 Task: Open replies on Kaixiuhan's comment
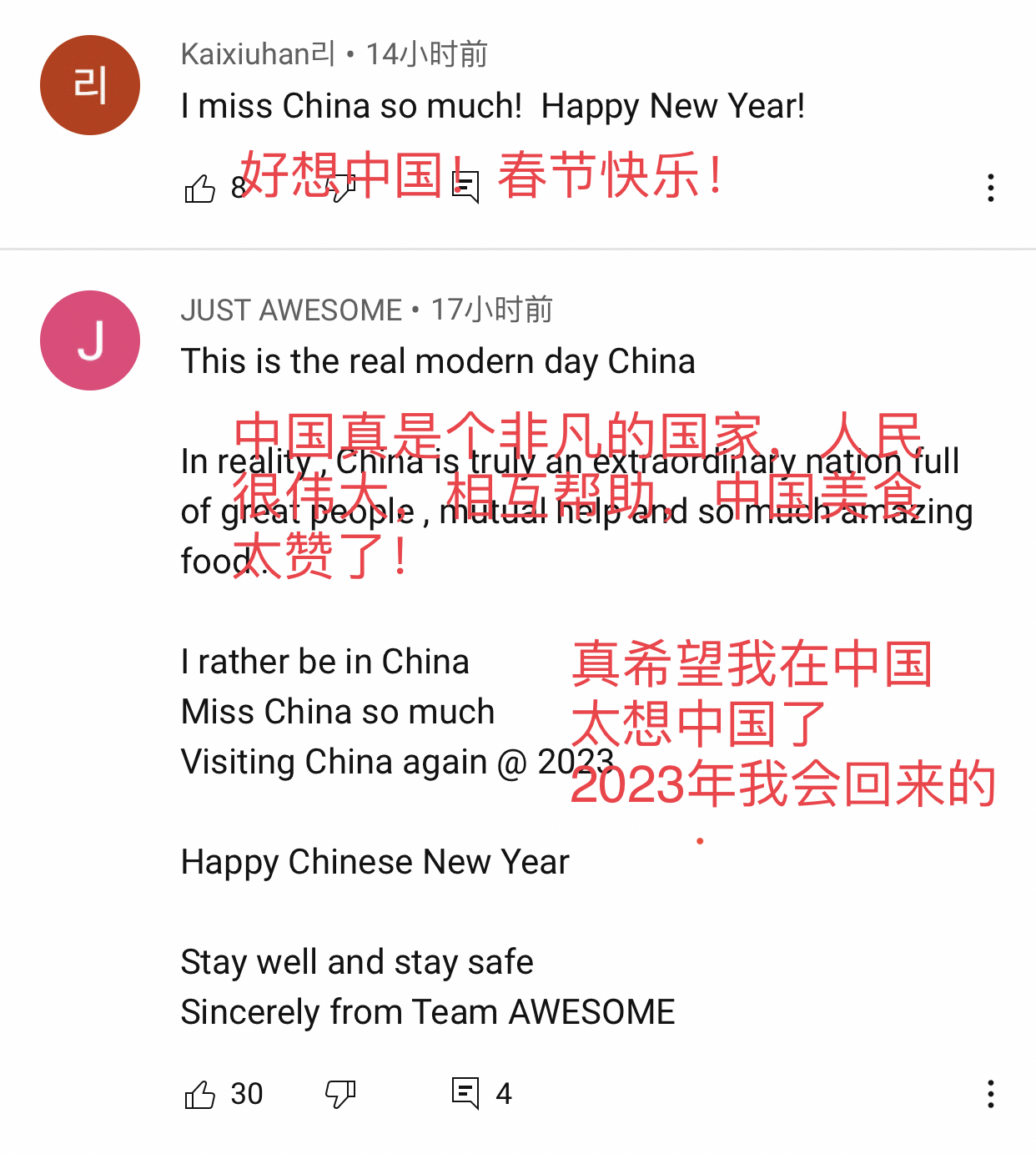(x=465, y=187)
